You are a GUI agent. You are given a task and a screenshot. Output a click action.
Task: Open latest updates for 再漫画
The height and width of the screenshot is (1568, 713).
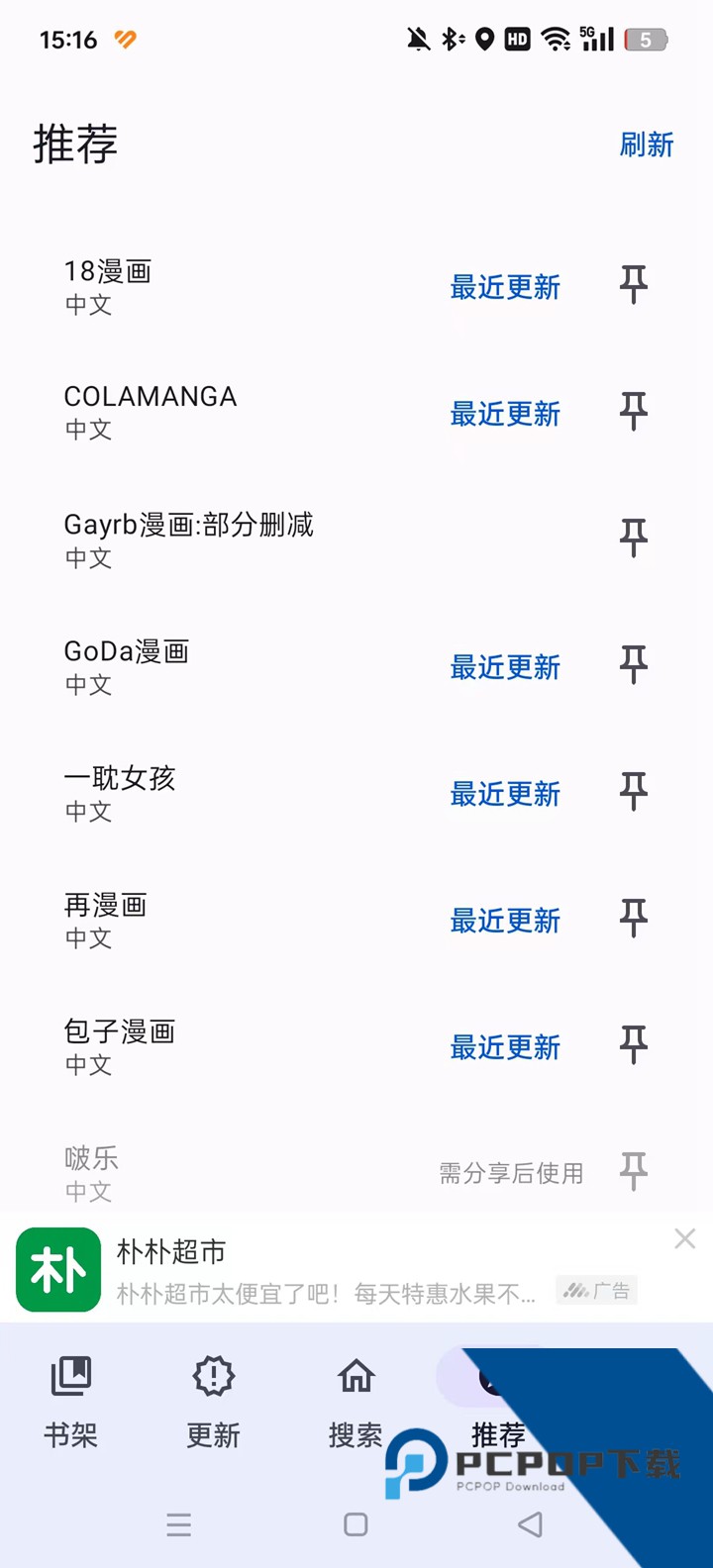[x=506, y=921]
